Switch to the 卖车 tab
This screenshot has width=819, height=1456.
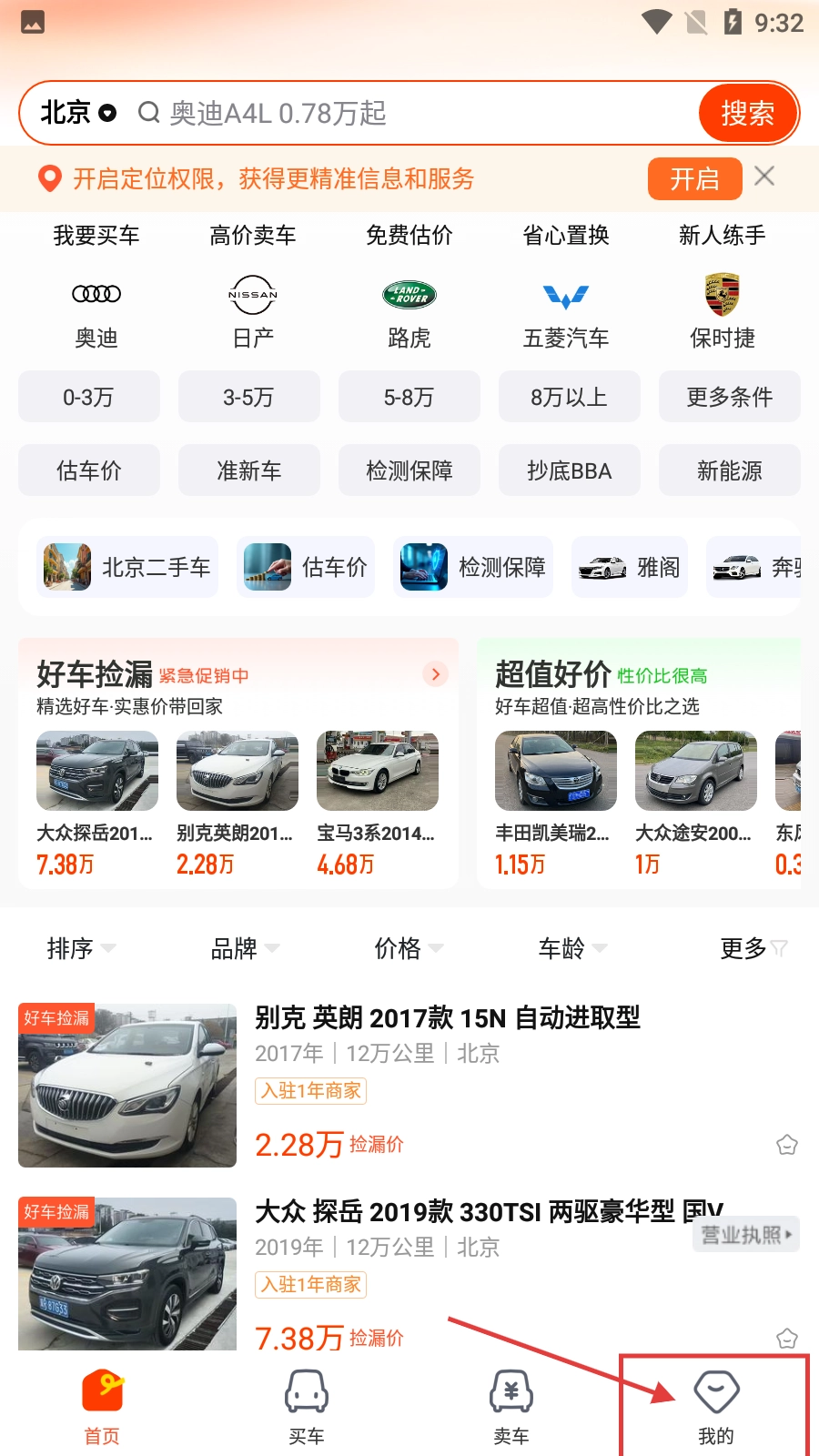tap(511, 1406)
